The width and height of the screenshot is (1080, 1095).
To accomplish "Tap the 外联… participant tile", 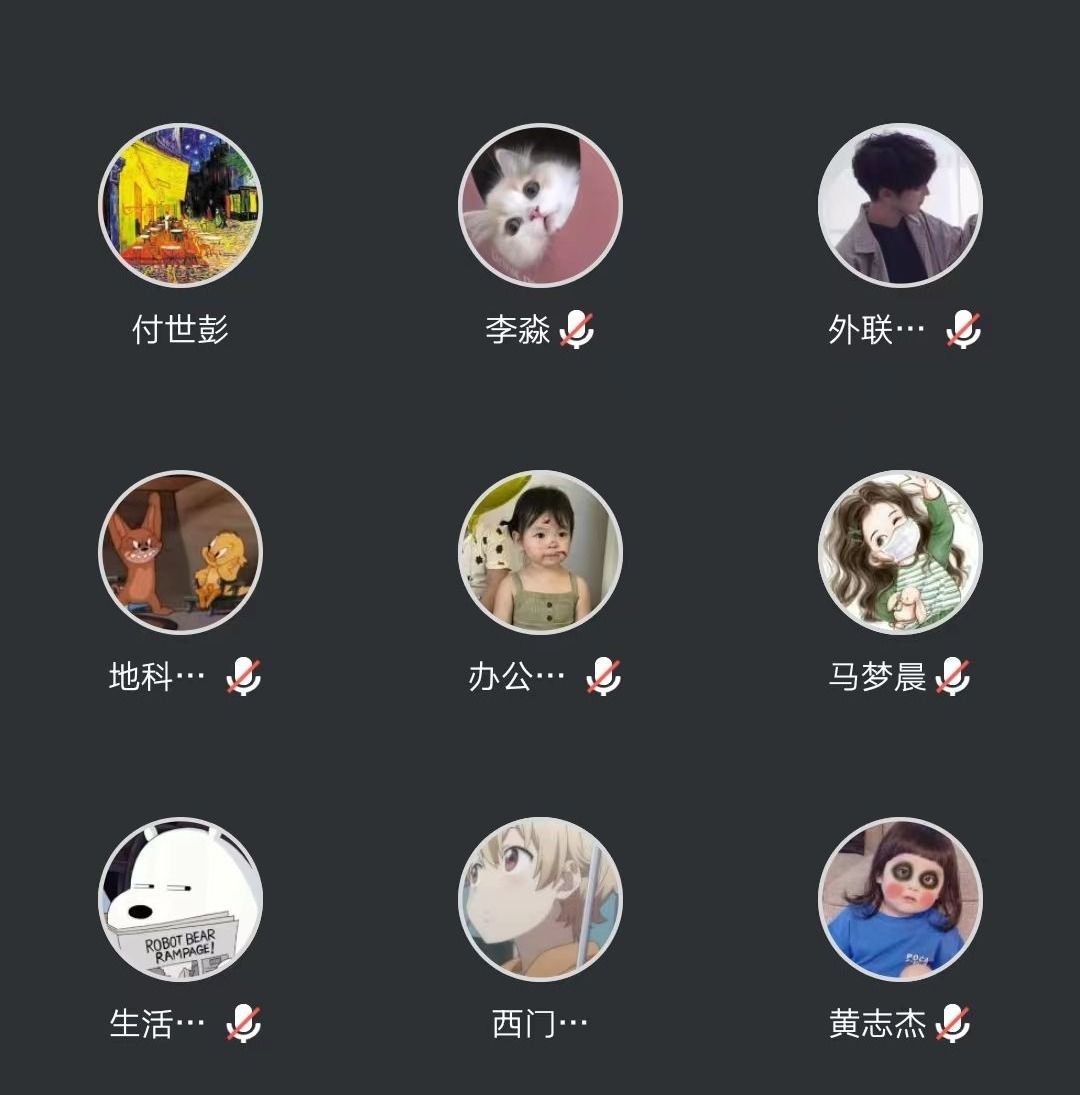I will tap(900, 205).
